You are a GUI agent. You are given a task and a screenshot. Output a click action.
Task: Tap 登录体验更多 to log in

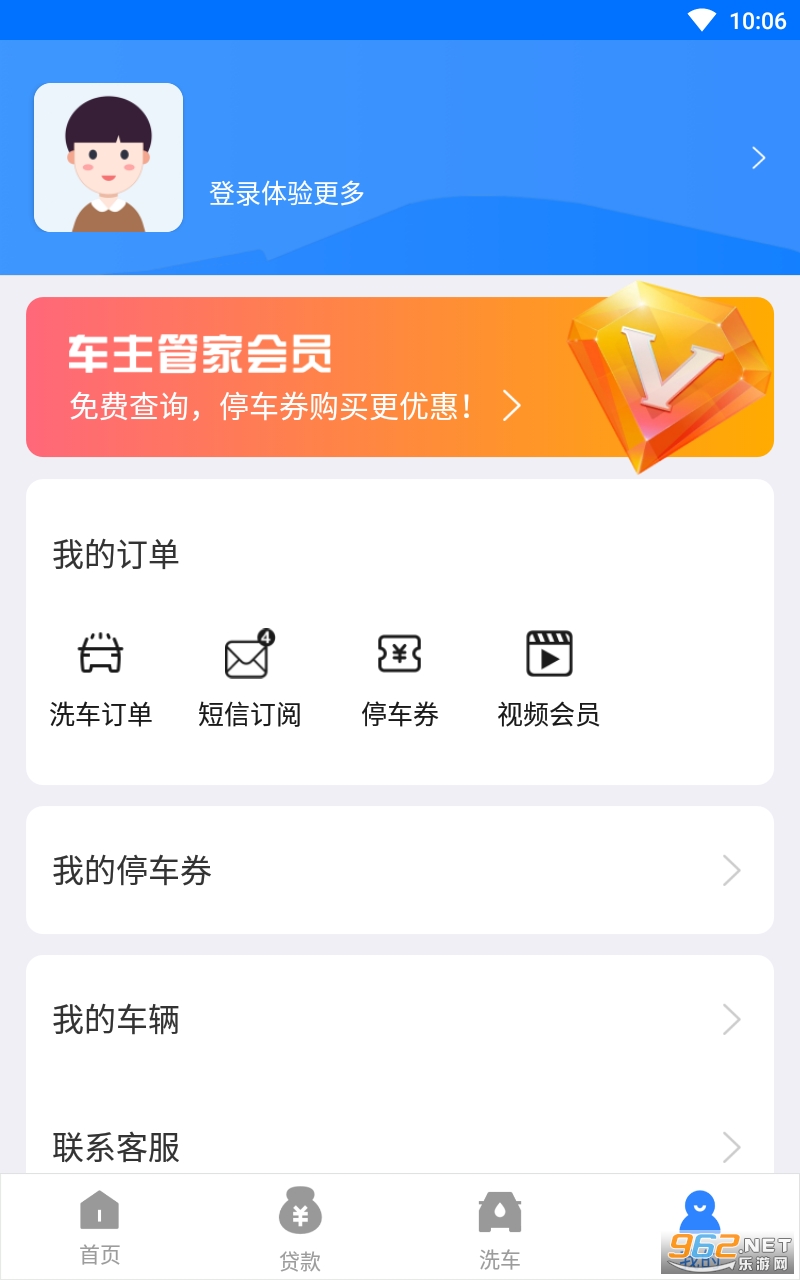pos(287,193)
